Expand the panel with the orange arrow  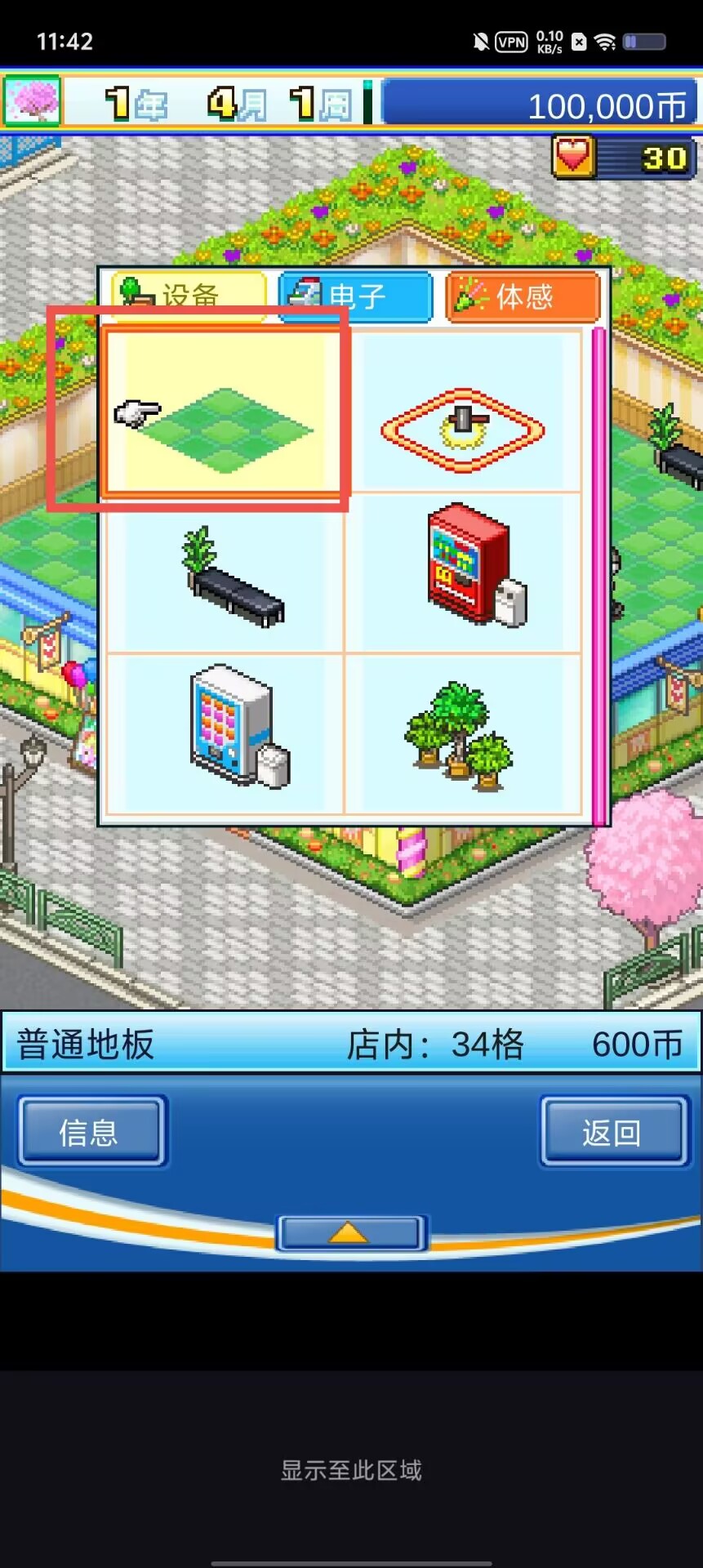[351, 1232]
